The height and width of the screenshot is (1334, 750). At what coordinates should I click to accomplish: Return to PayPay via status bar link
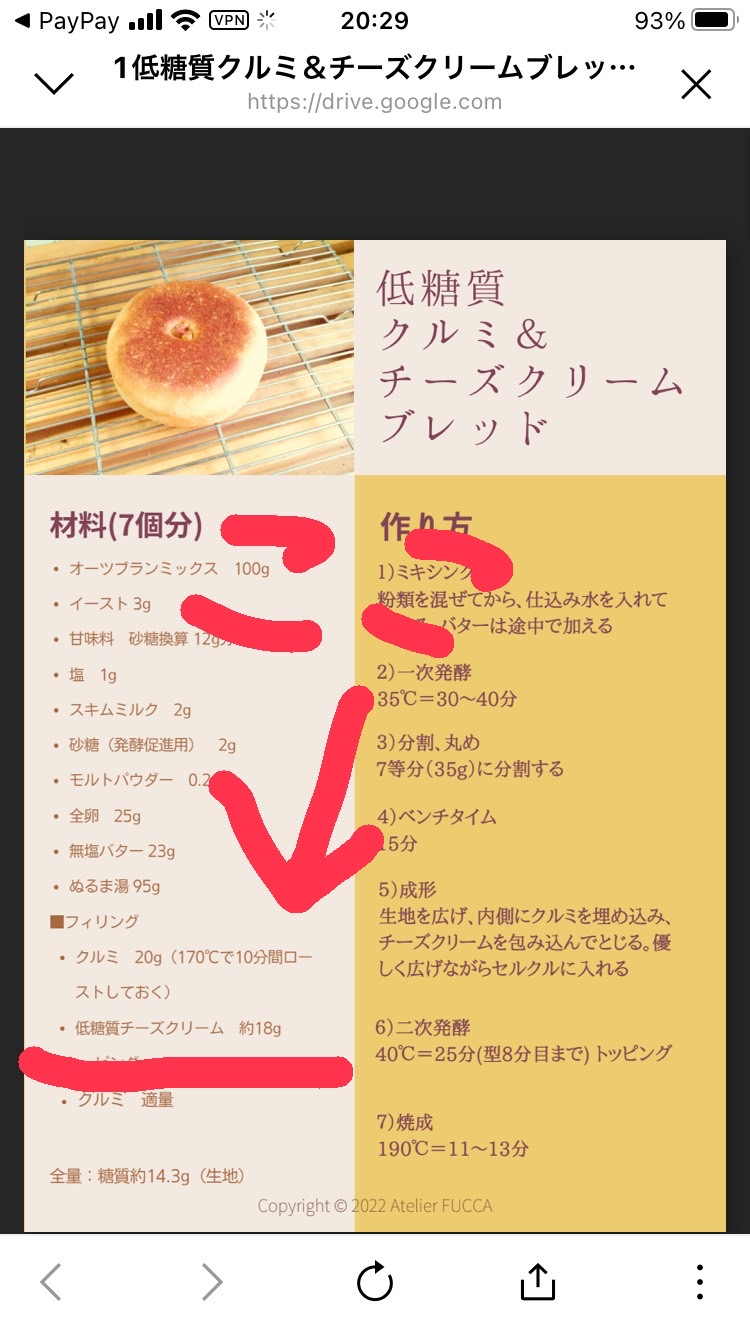tap(67, 20)
